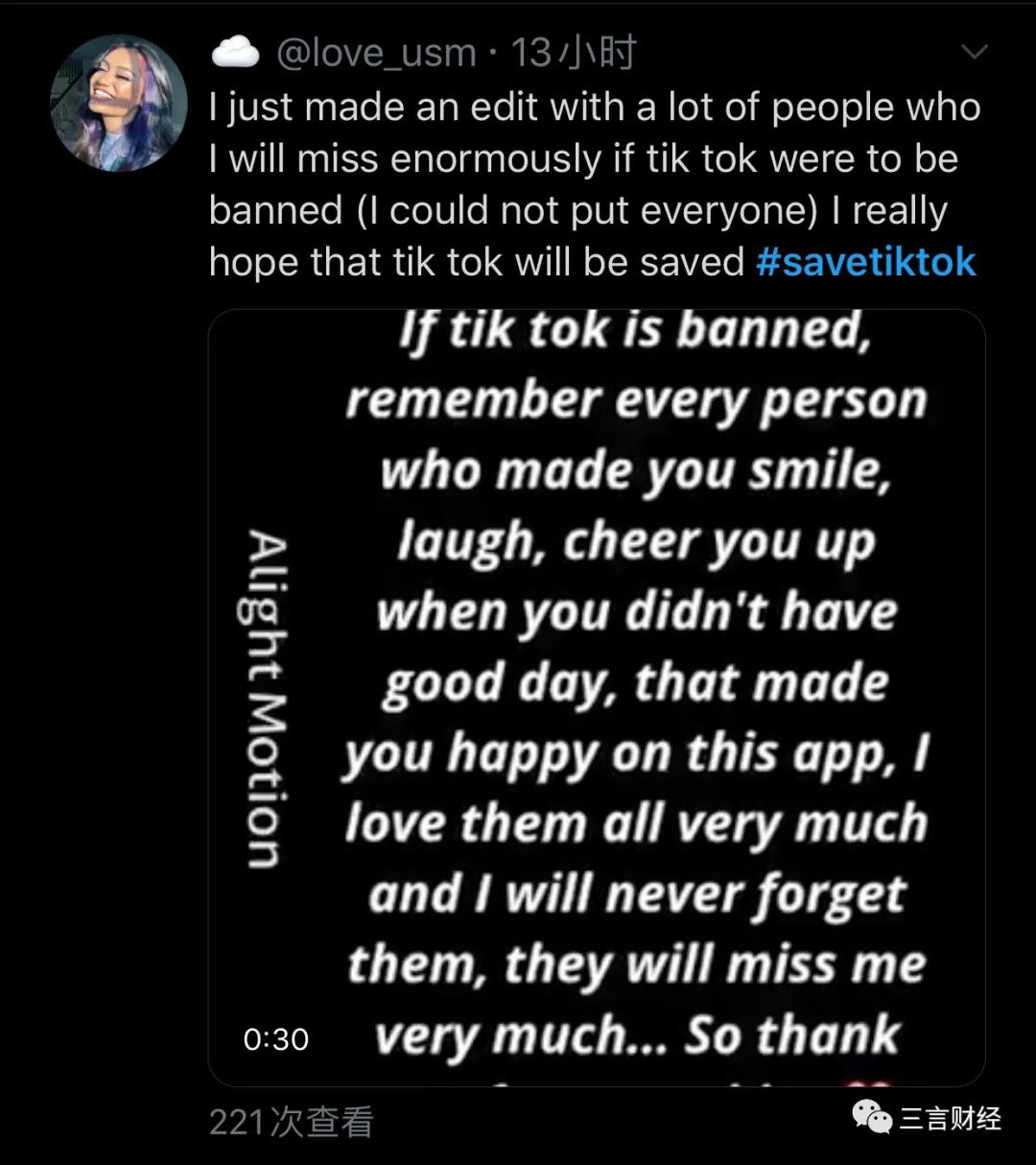Open the #savetiktok hashtag
Screen dimensions: 1036x1165
(x=865, y=262)
